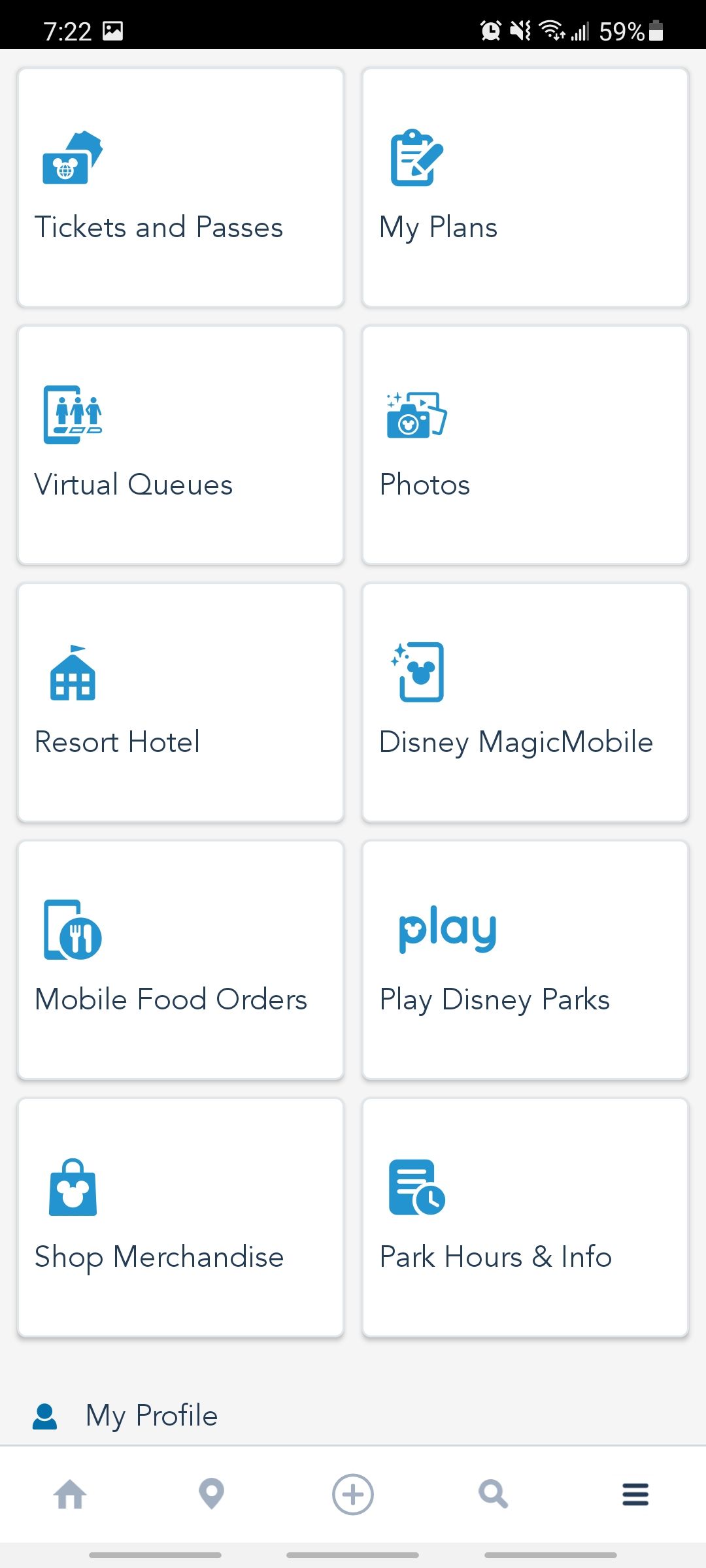Open the hamburger menu

(x=635, y=1495)
